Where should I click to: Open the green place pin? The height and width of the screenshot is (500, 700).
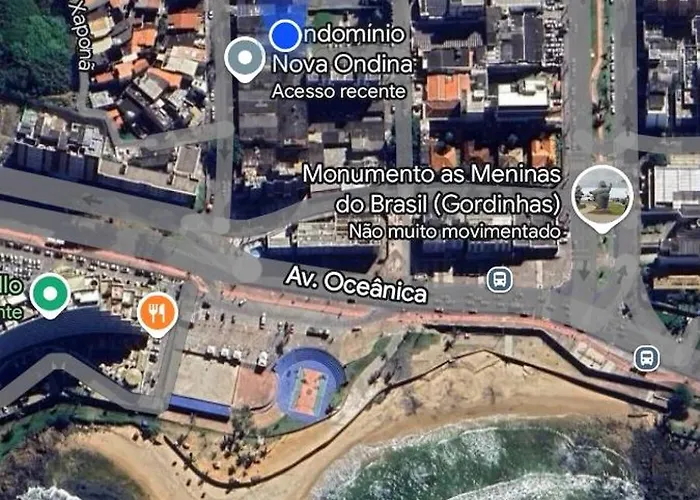(48, 294)
